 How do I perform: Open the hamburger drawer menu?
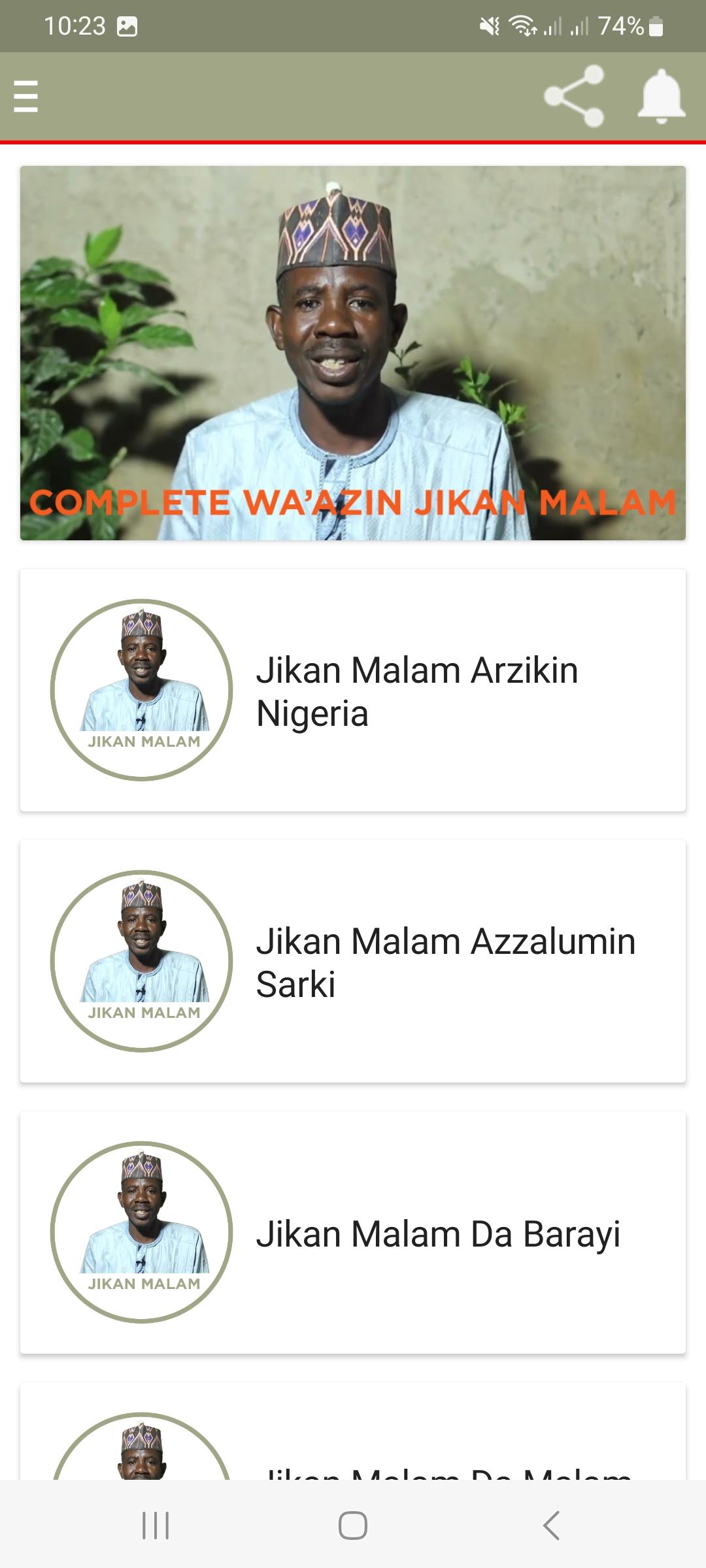(26, 96)
